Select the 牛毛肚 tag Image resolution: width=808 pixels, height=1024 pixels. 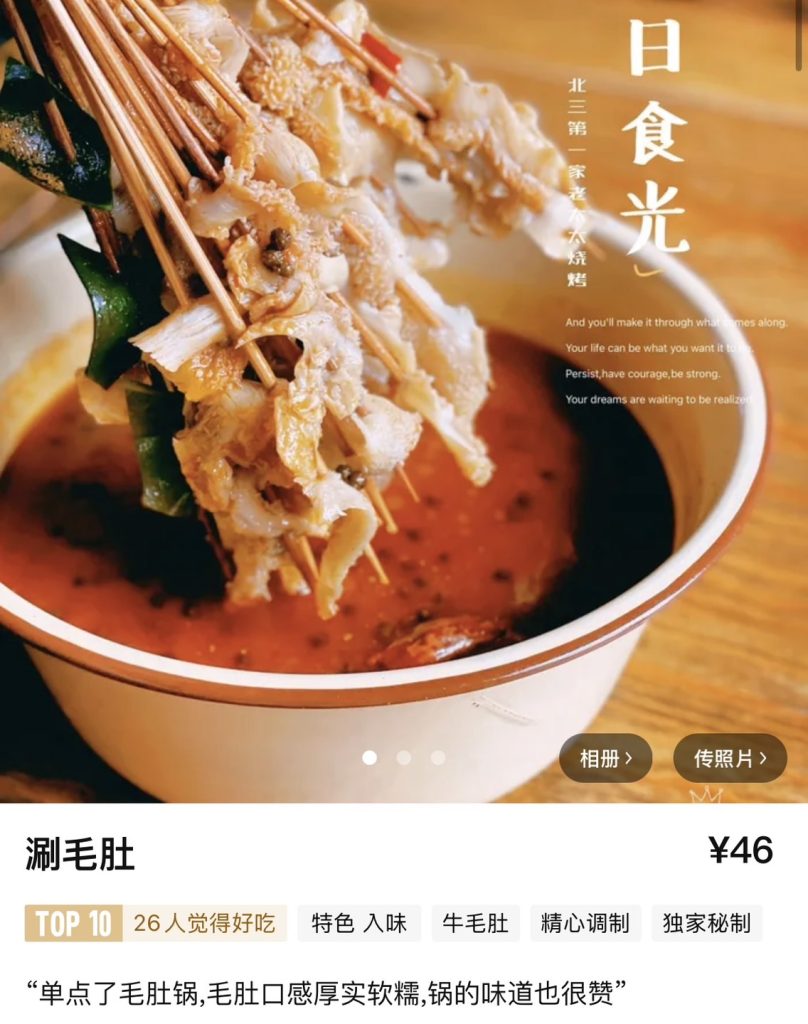click(476, 923)
